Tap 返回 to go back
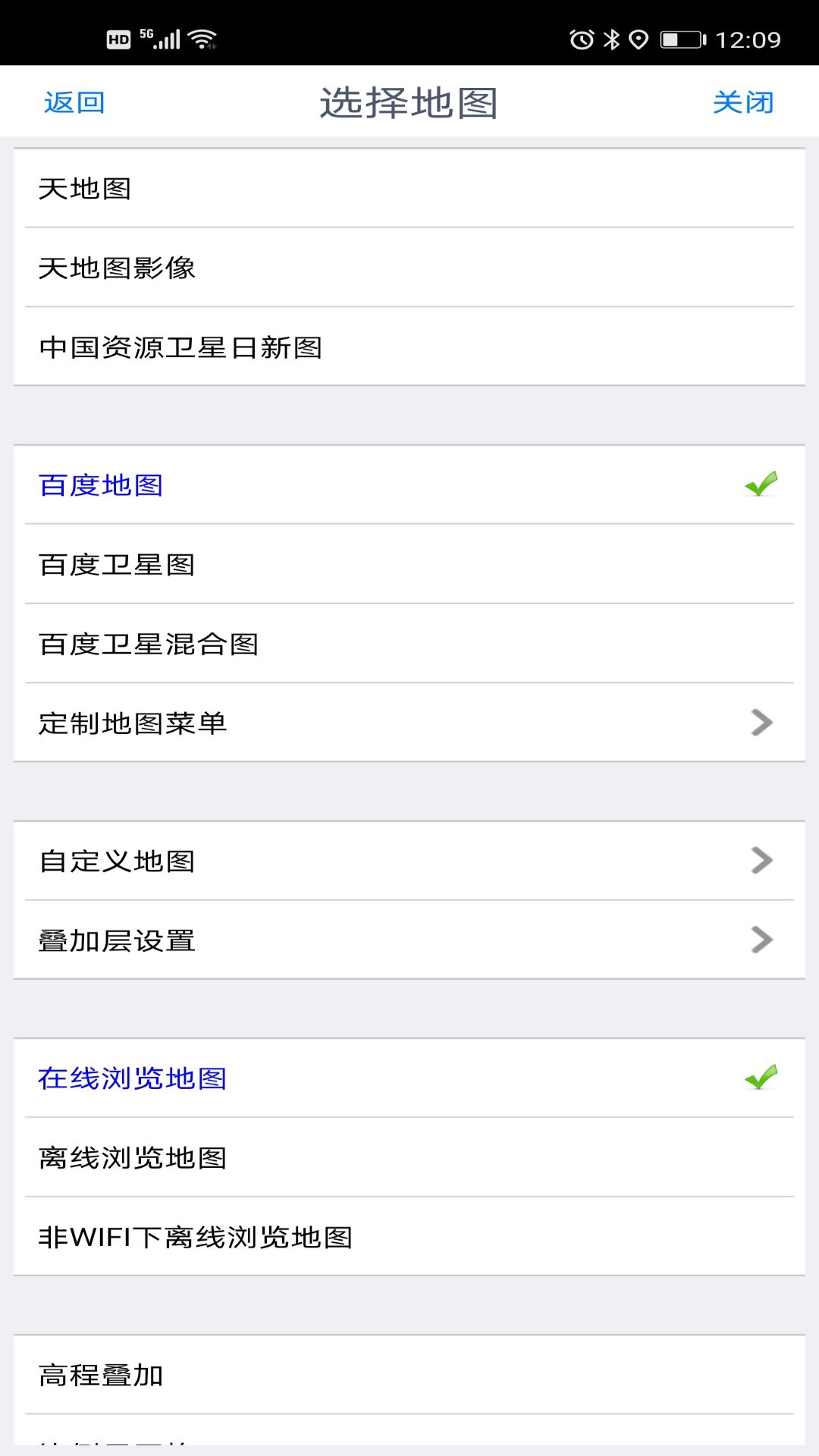The height and width of the screenshot is (1456, 819). pyautogui.click(x=74, y=102)
